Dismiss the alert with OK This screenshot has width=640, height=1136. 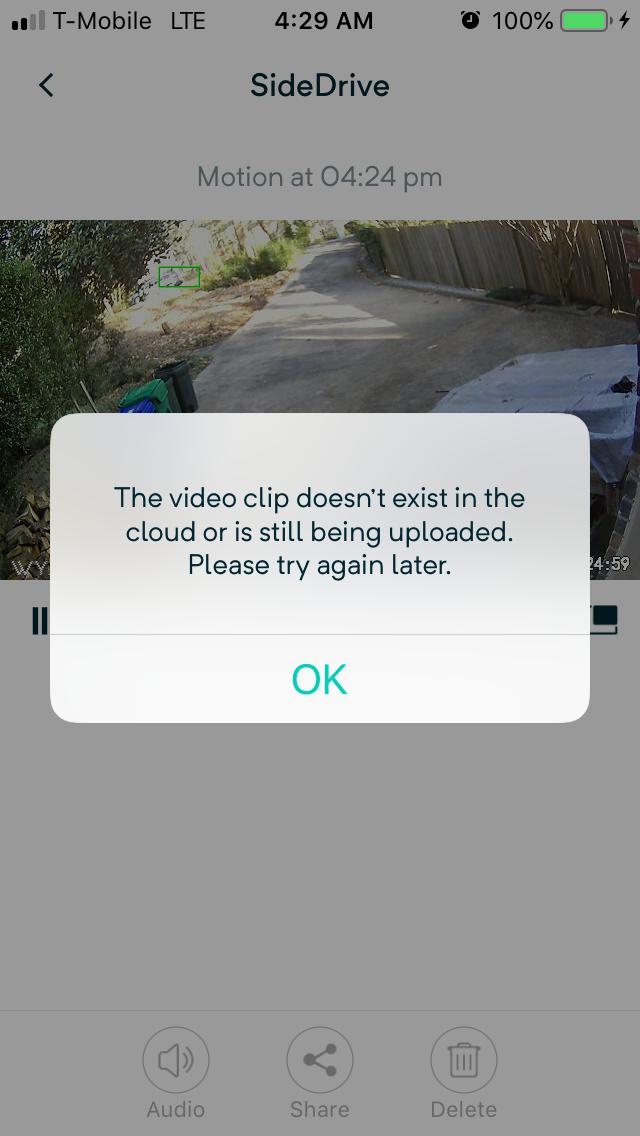pos(319,679)
